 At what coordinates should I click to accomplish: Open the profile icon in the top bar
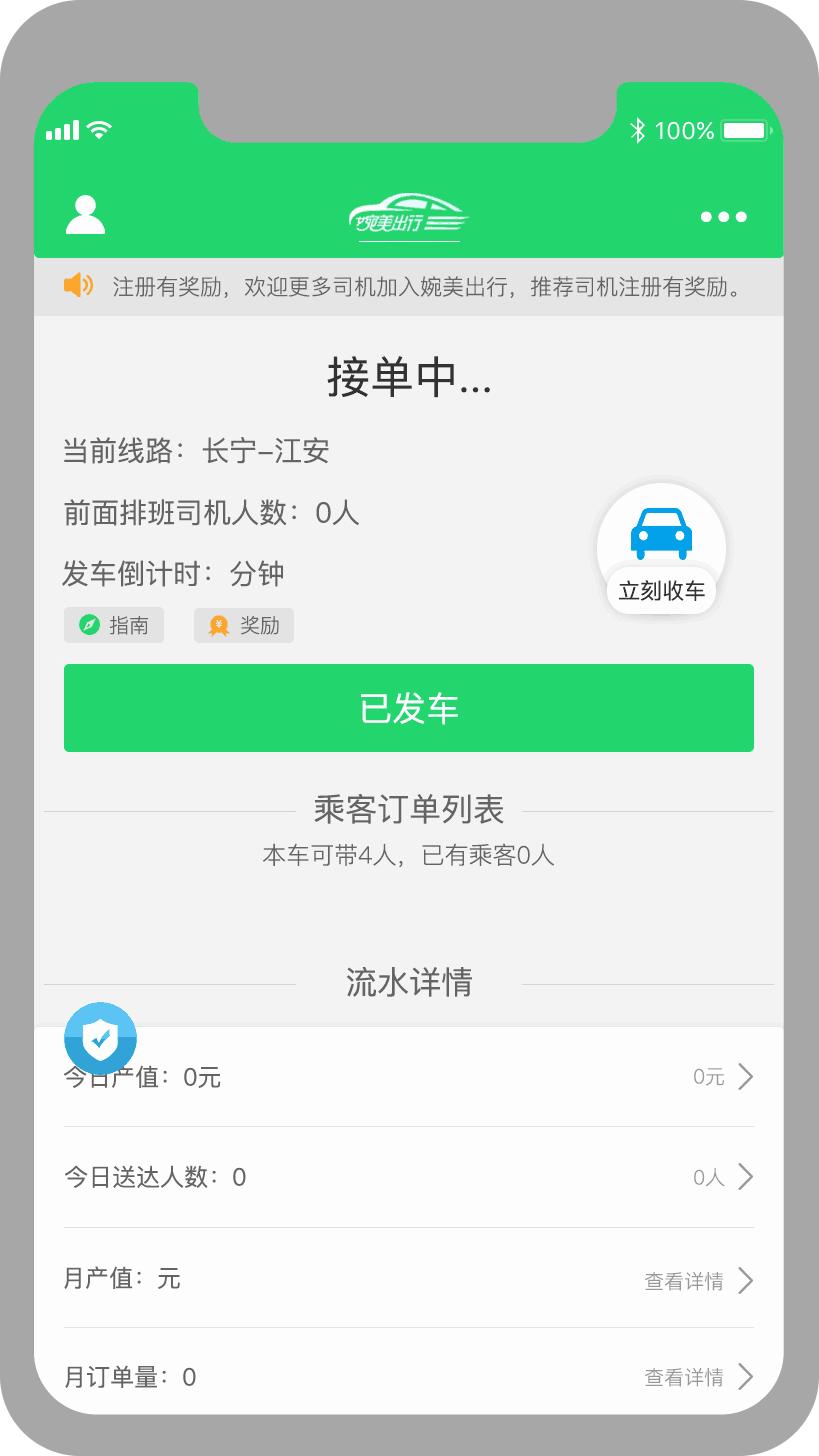click(x=84, y=216)
